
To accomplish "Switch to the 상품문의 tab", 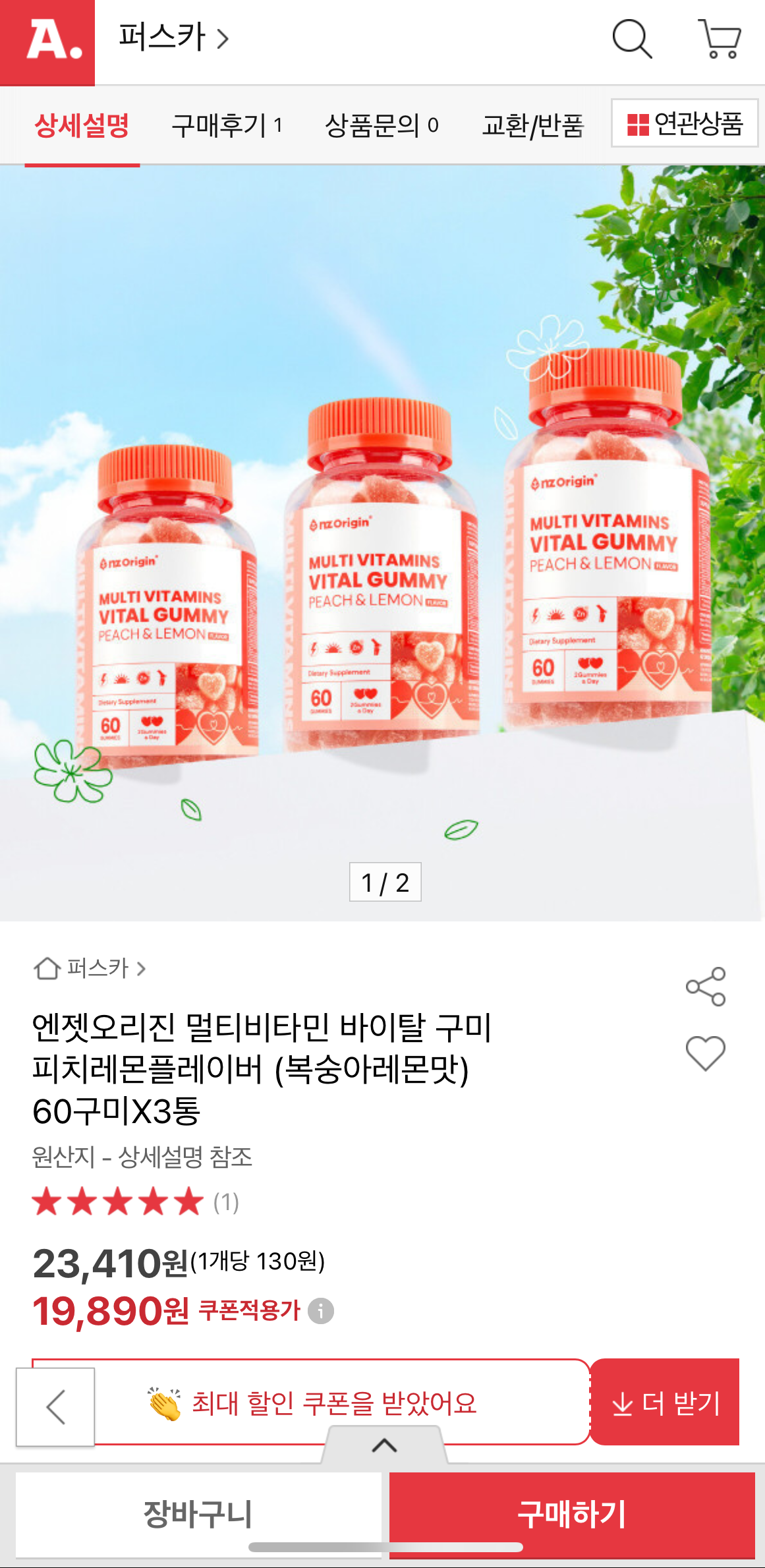I will pyautogui.click(x=382, y=125).
